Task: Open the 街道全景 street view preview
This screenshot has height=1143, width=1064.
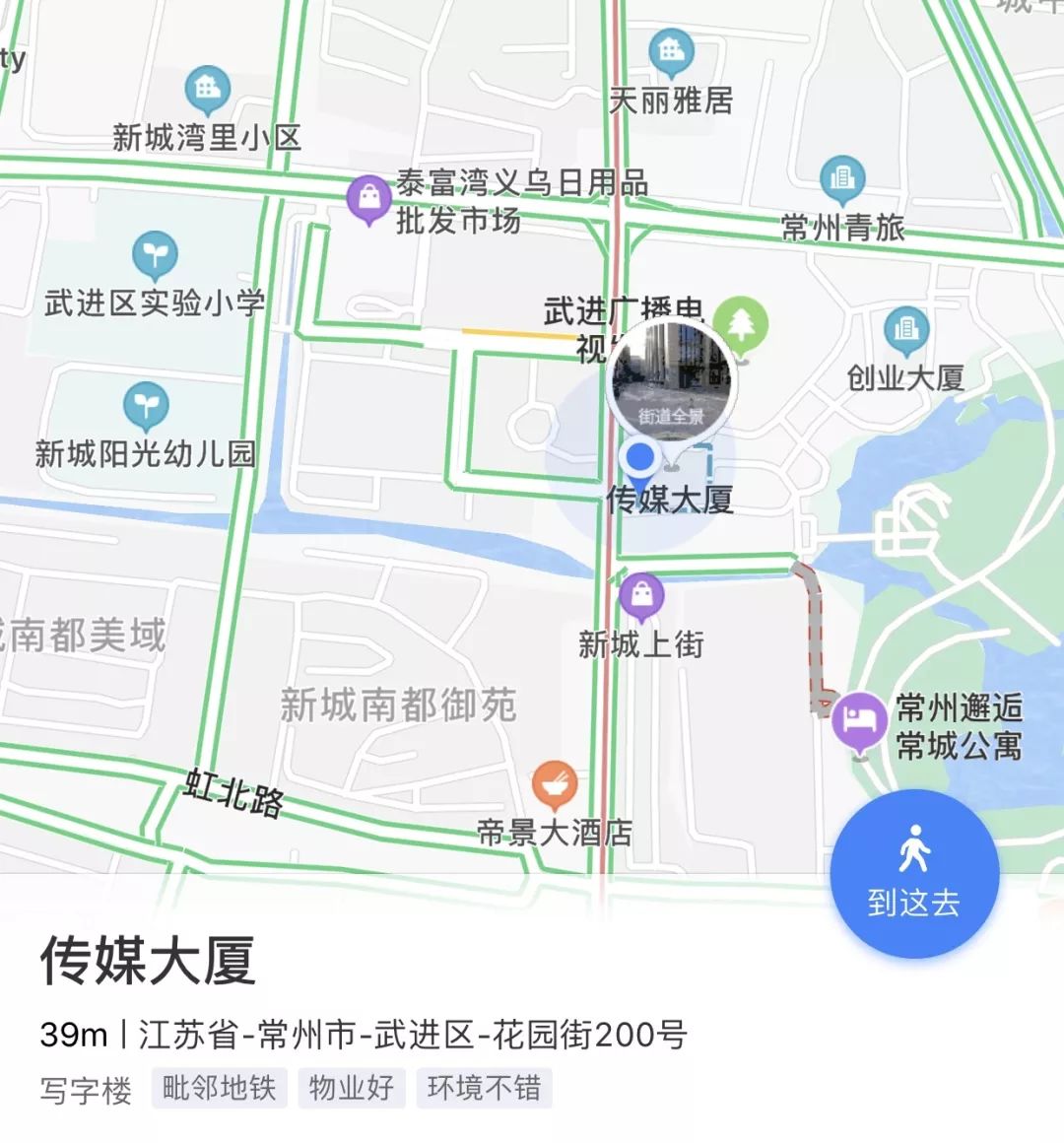Action: pyautogui.click(x=673, y=382)
